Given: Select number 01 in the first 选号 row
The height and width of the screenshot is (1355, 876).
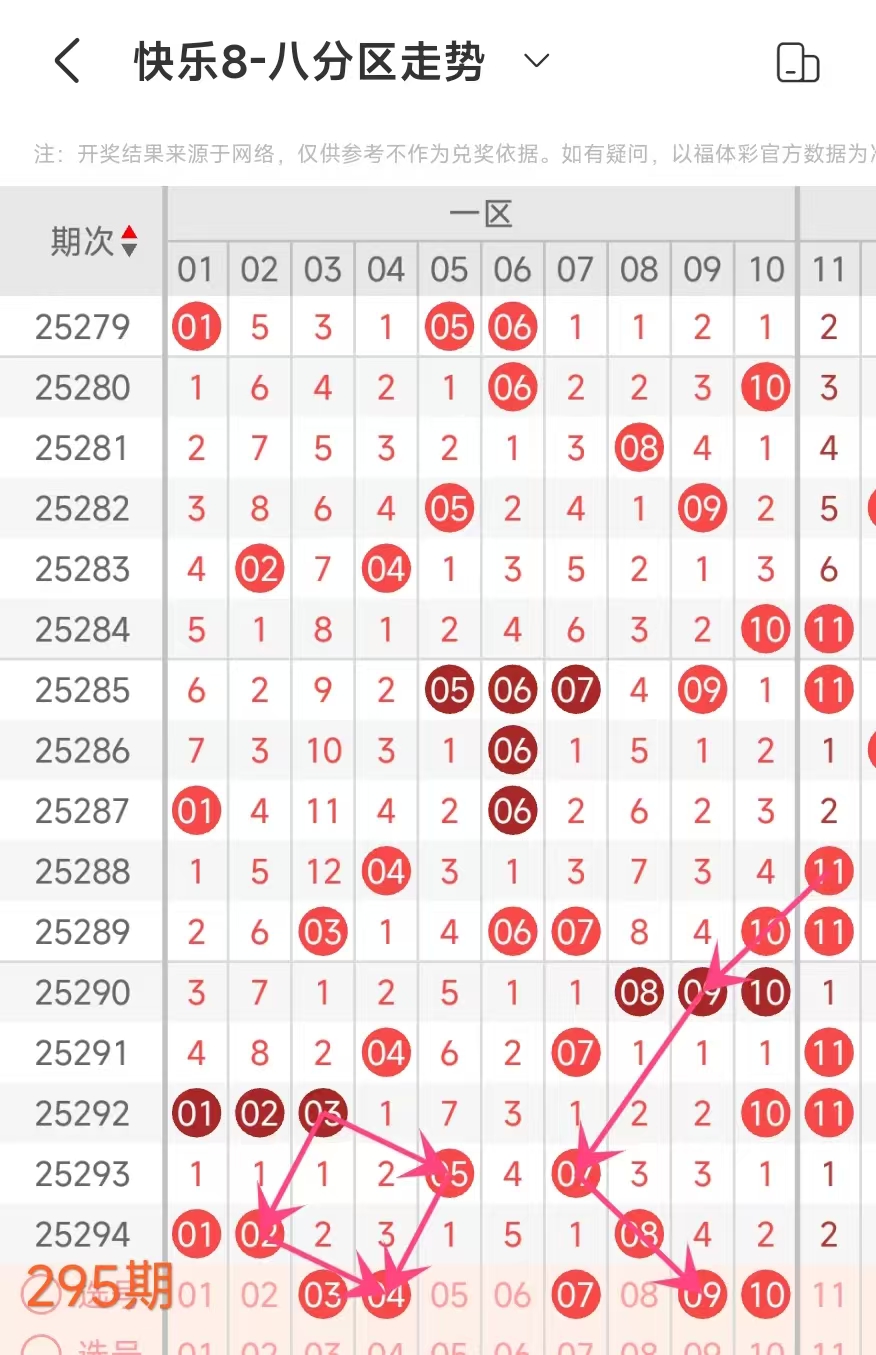Looking at the screenshot, I should [196, 1296].
